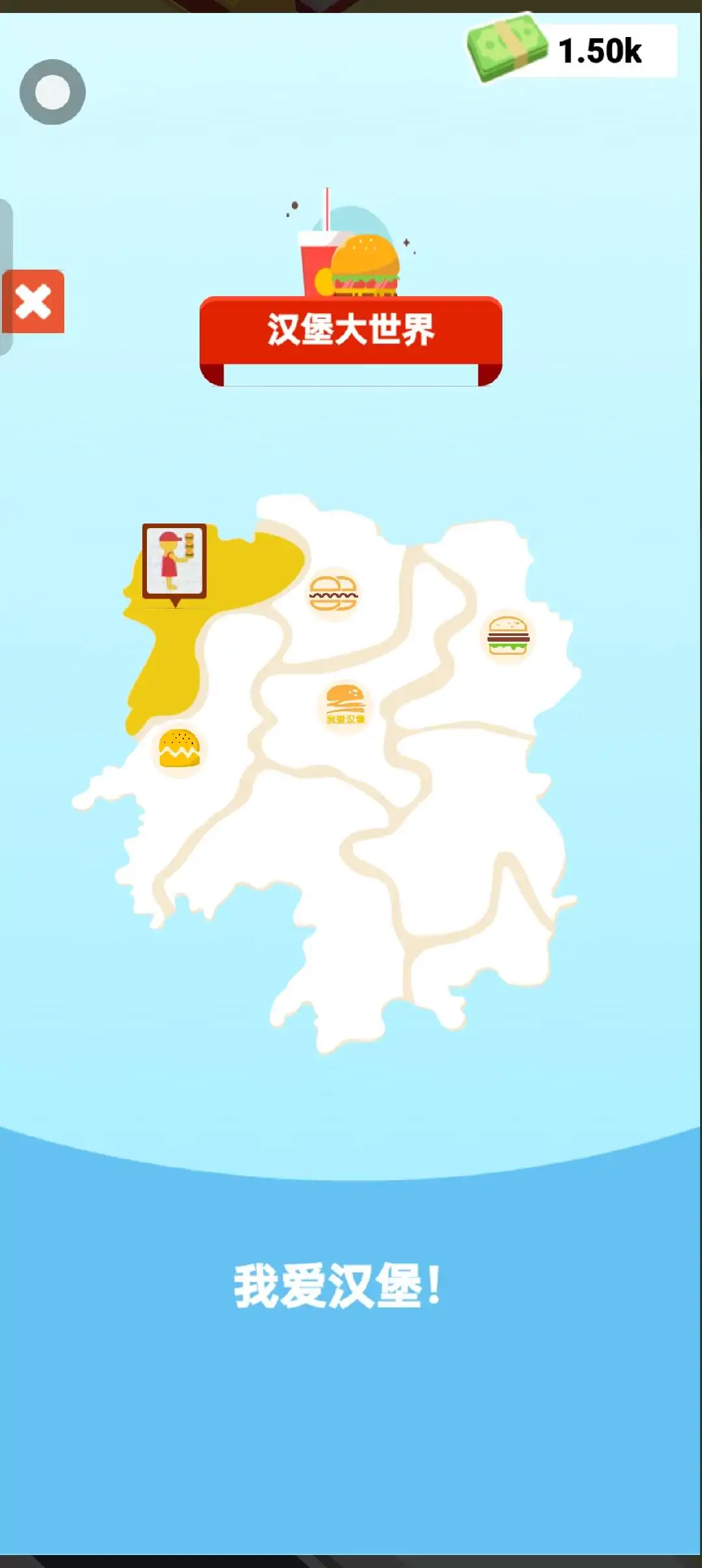Select the lettuce burger region on the right
Image resolution: width=702 pixels, height=1568 pixels.
[x=508, y=635]
